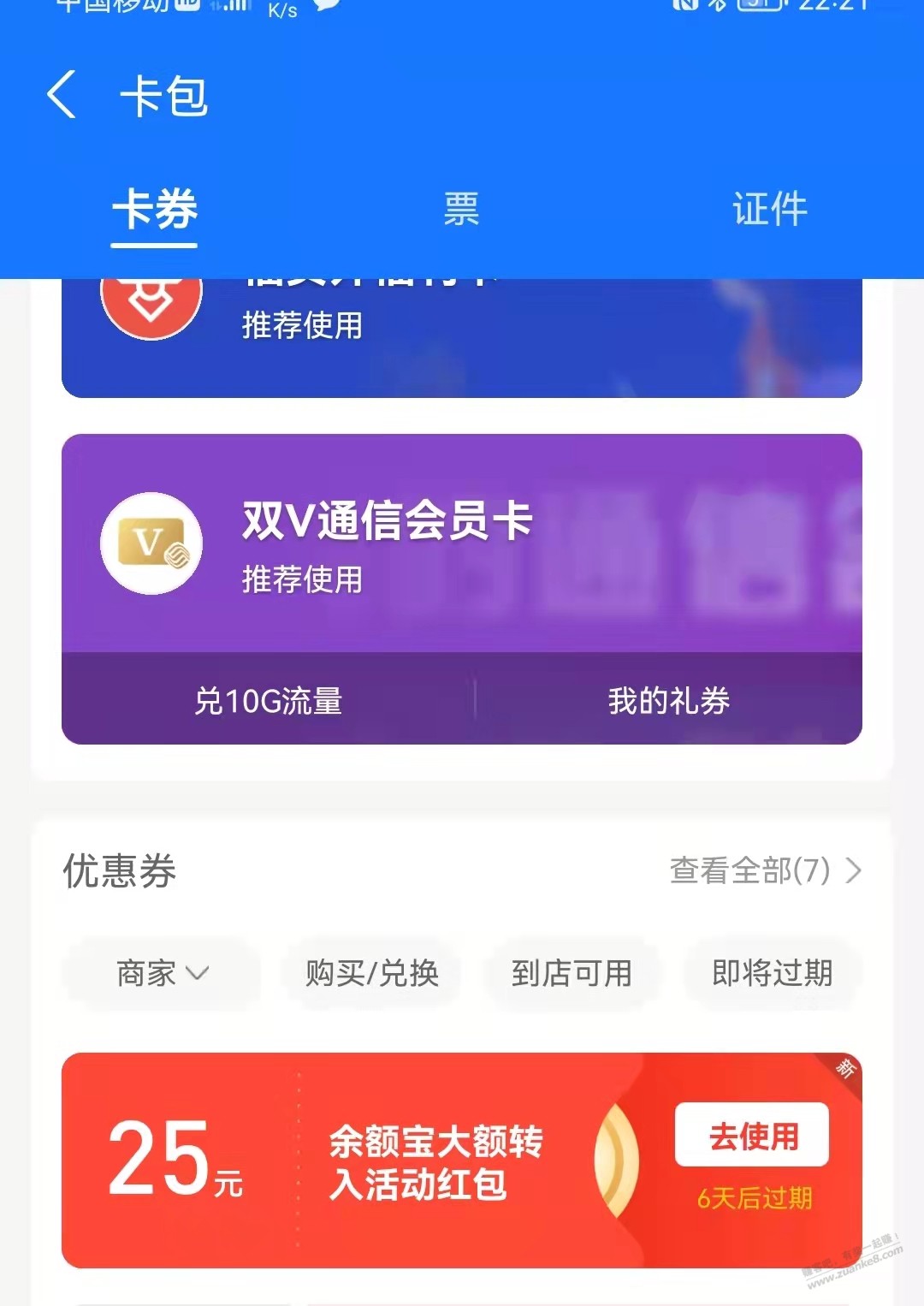
Task: Filter coupons by 到店可用
Action: point(572,974)
